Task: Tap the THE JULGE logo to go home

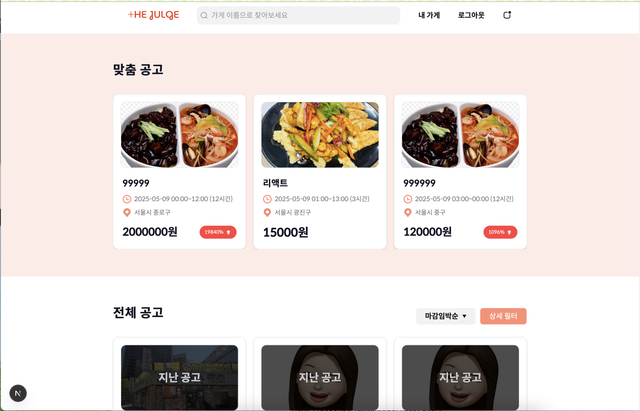Action: click(x=154, y=15)
